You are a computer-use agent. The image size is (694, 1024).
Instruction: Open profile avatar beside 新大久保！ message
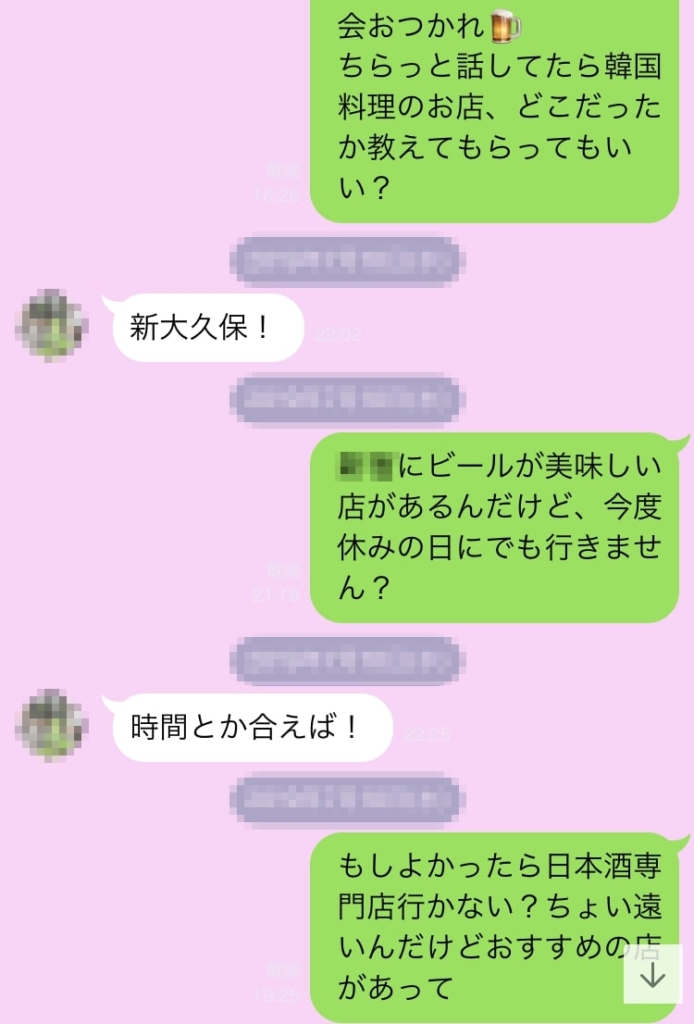[52, 325]
